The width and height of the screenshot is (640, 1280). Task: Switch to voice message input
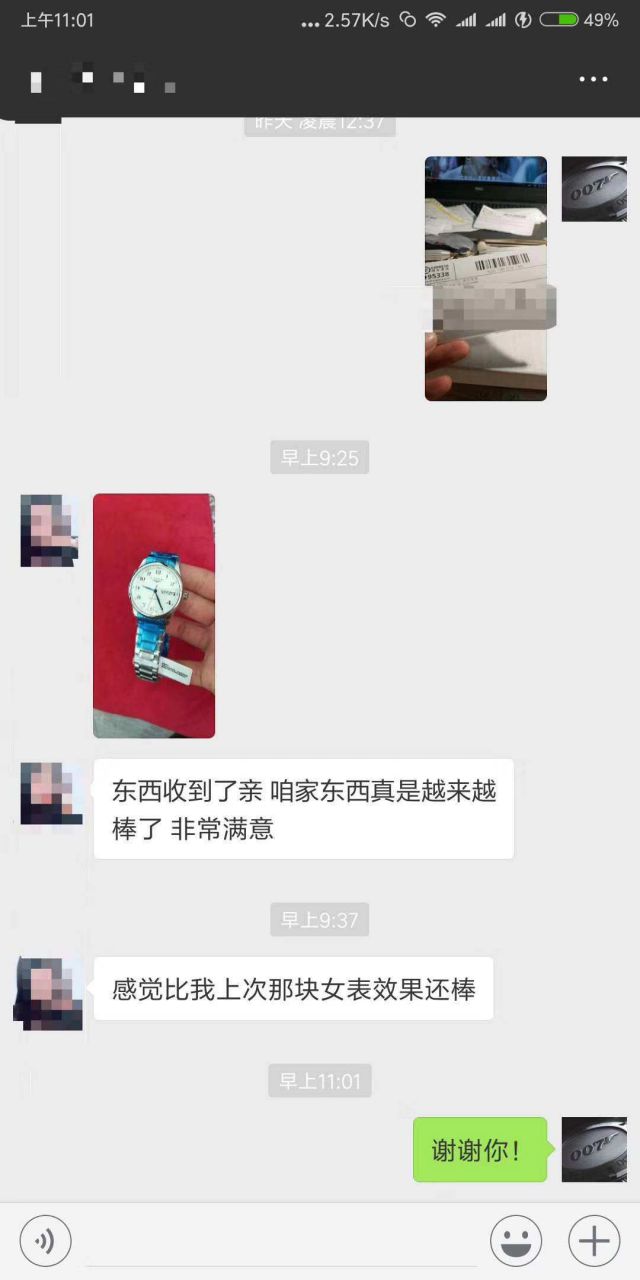45,1241
